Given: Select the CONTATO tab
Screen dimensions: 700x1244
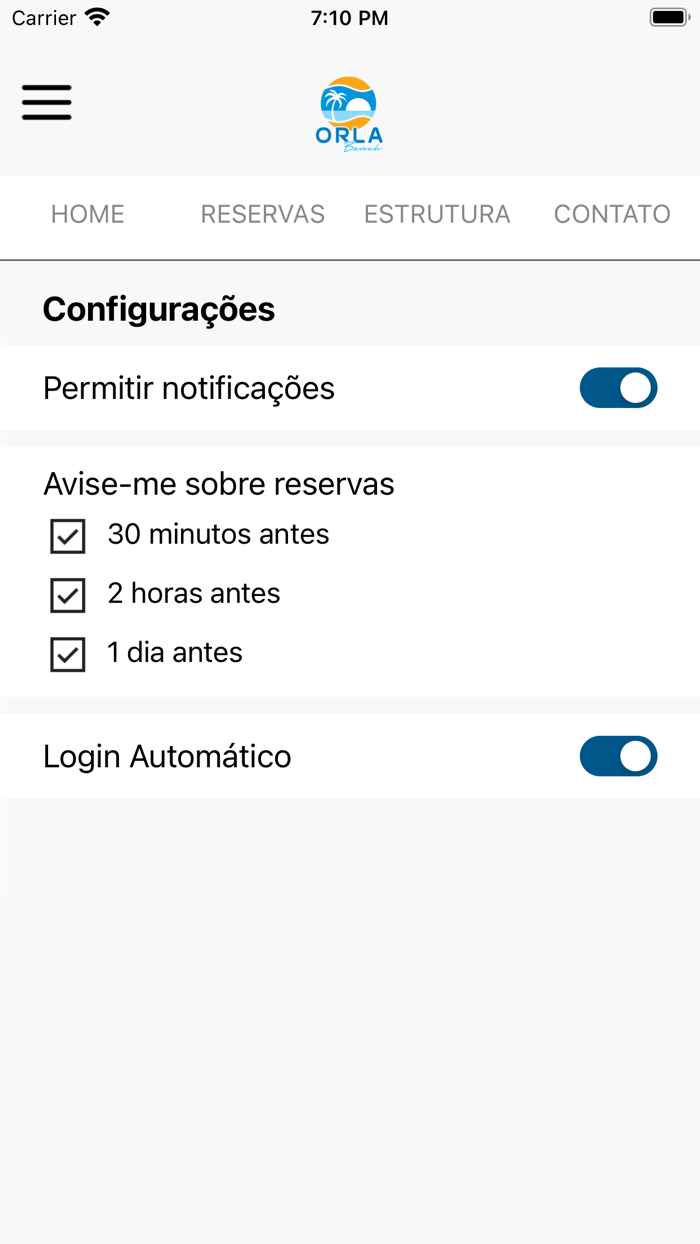Looking at the screenshot, I should pyautogui.click(x=612, y=214).
